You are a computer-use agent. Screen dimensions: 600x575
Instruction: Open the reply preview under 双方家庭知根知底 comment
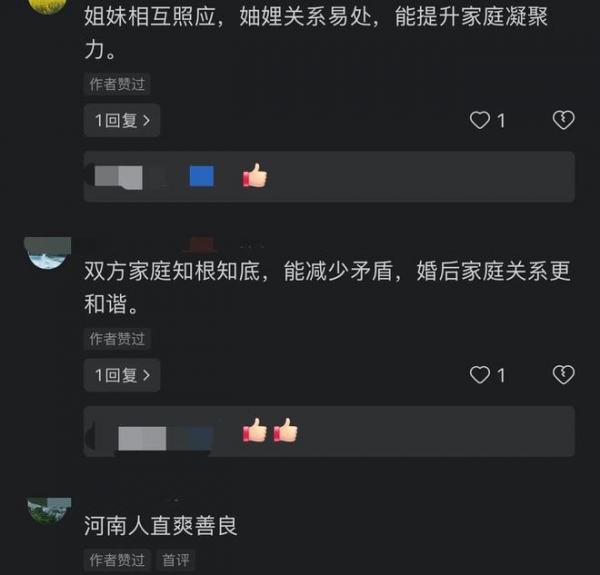tap(329, 432)
